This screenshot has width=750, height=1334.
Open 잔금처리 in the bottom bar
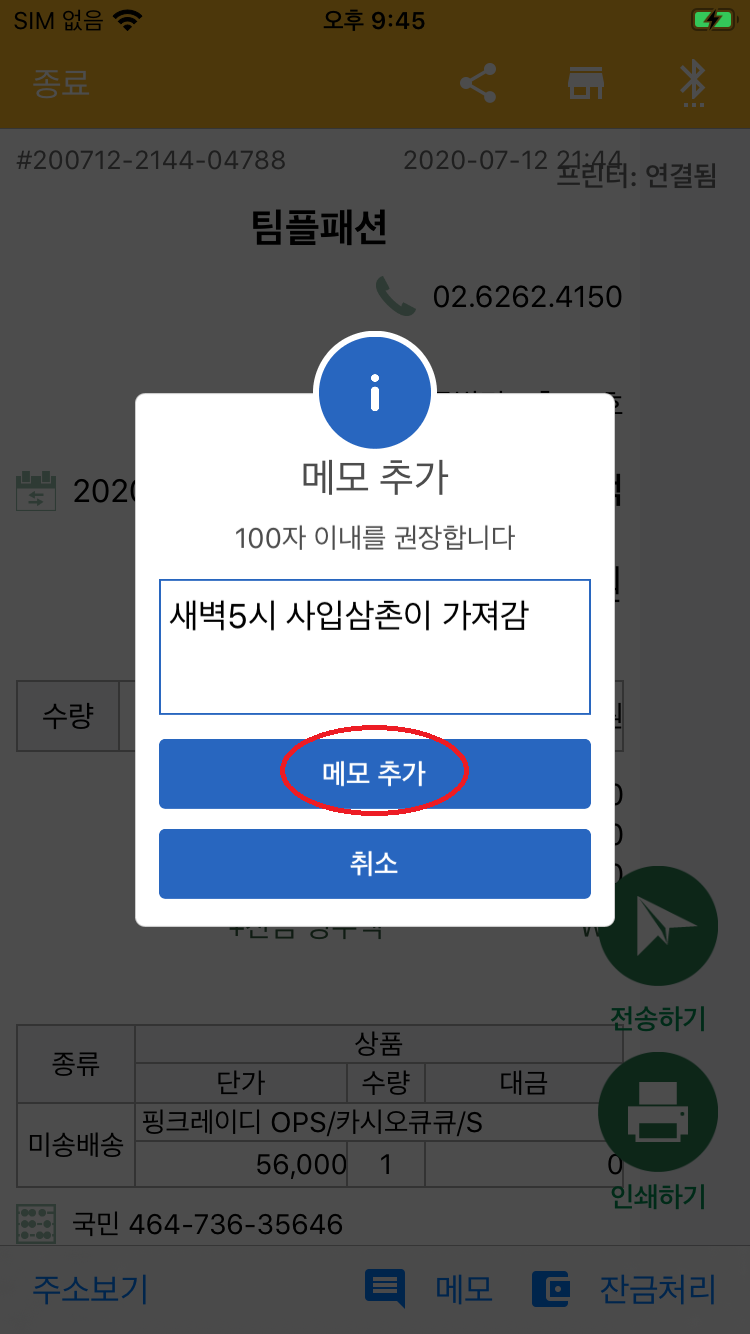click(x=625, y=1289)
